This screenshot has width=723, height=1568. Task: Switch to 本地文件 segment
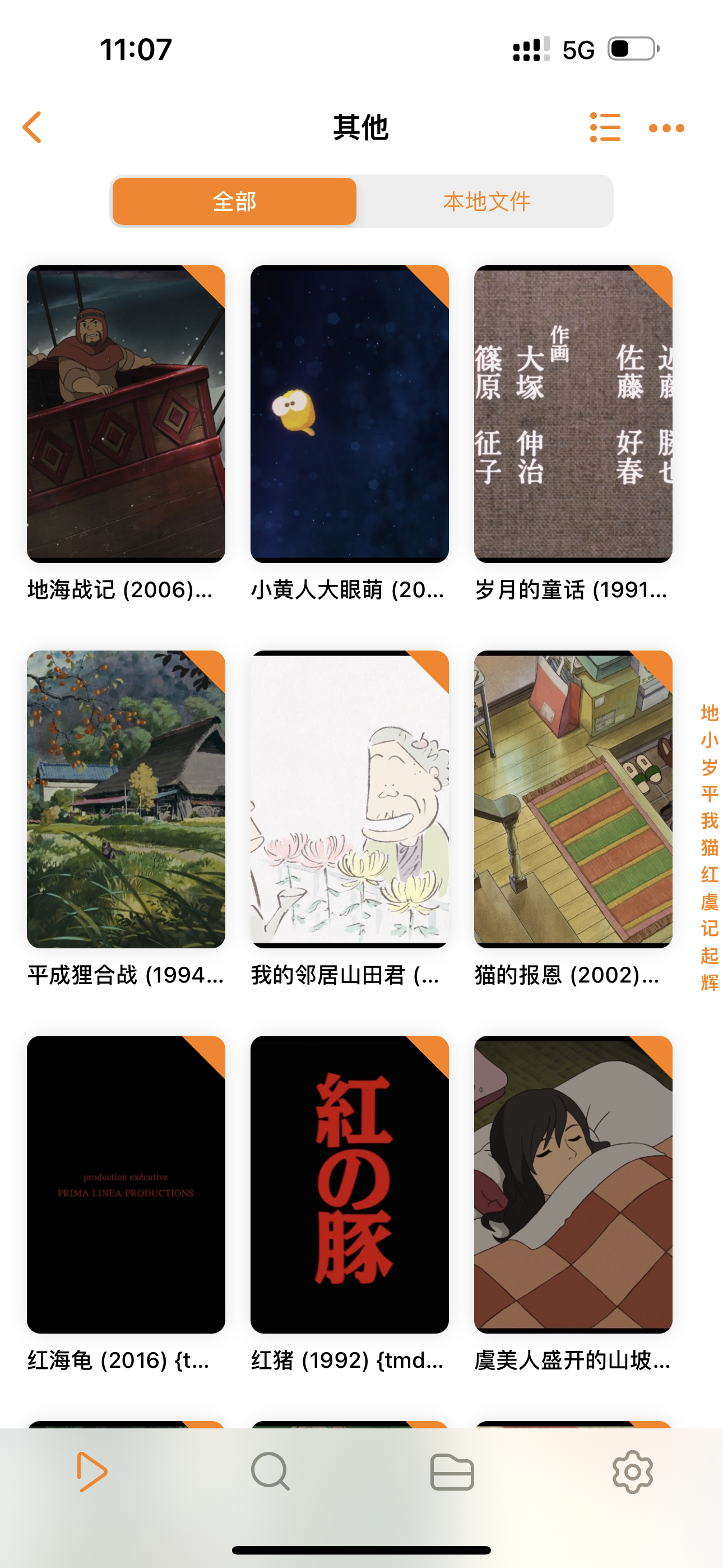(486, 201)
